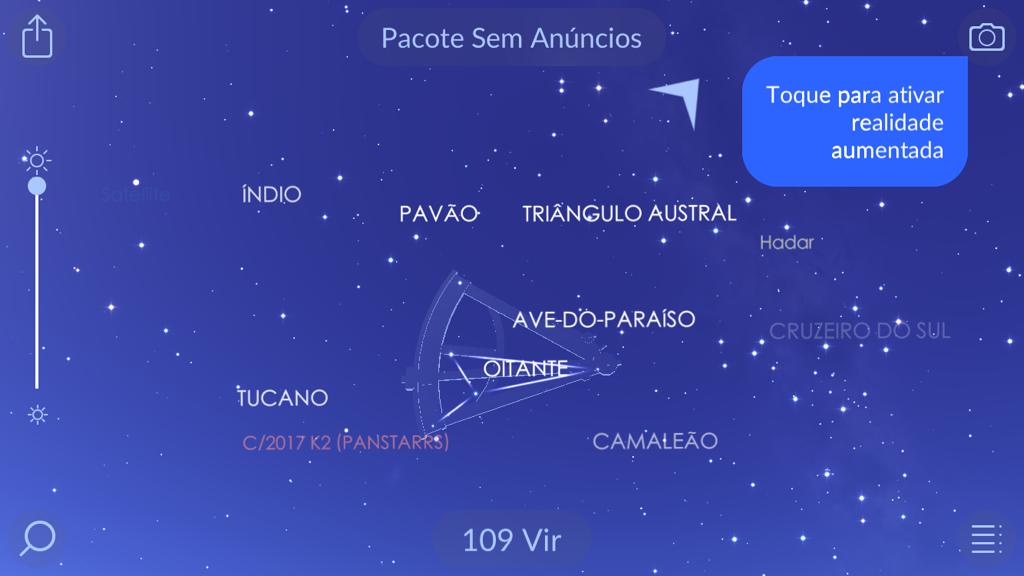Open the Pacote Sem Anúncios offer
1024x576 pixels.
coord(511,39)
